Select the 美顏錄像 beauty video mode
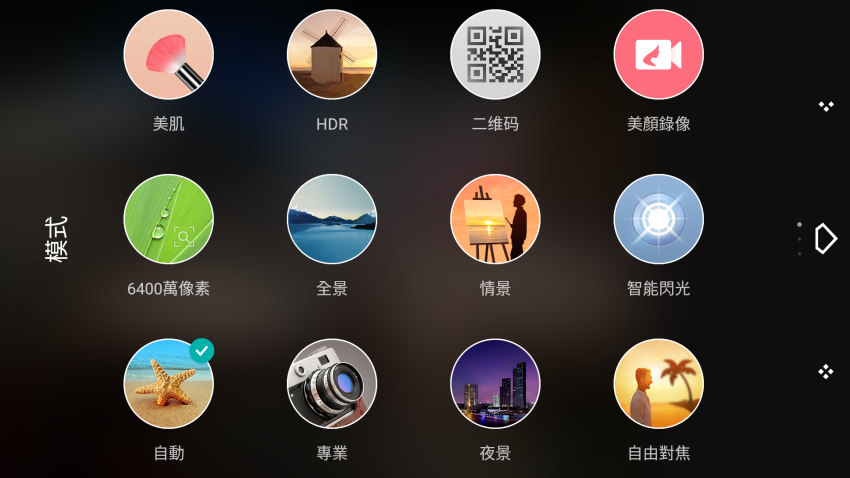 point(658,55)
